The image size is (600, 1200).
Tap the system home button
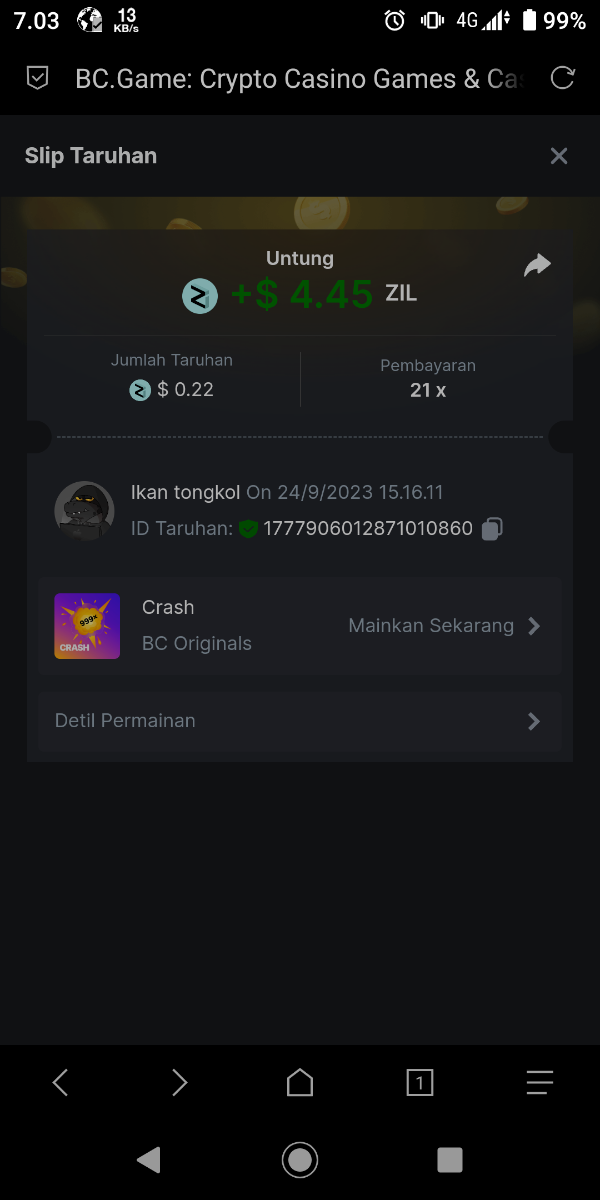[x=300, y=1160]
